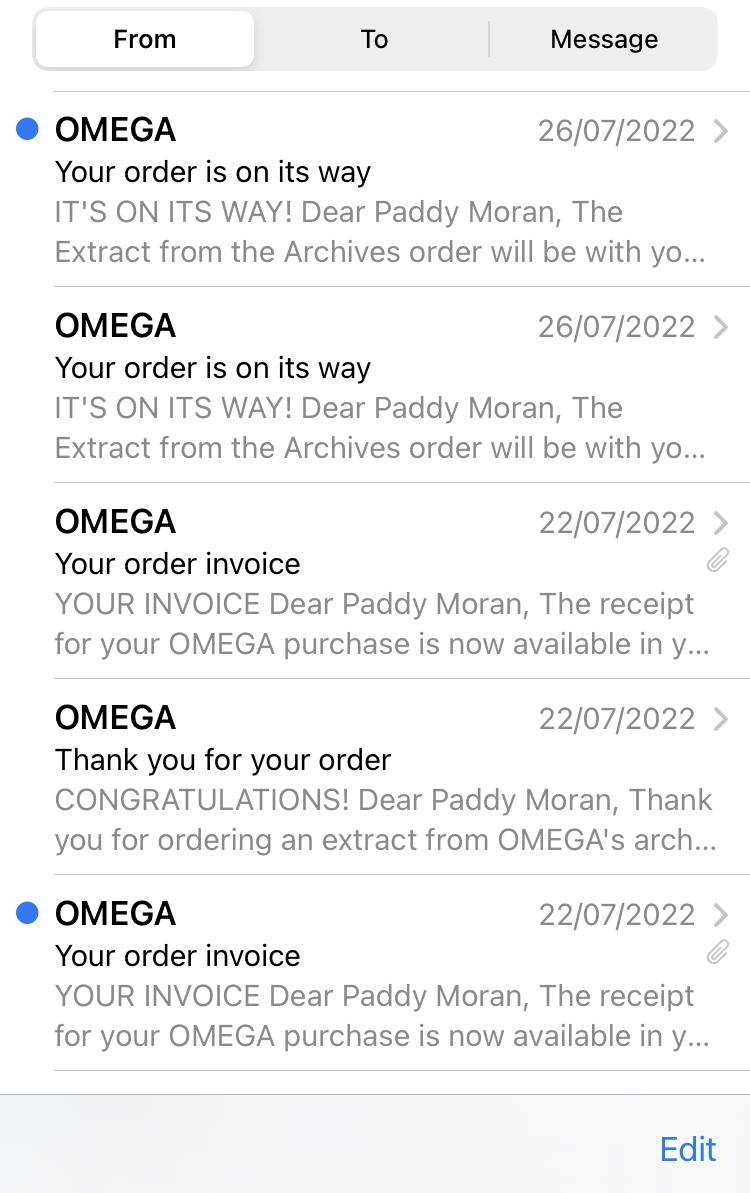Open the unread 'Your order invoice' email

(x=380, y=974)
